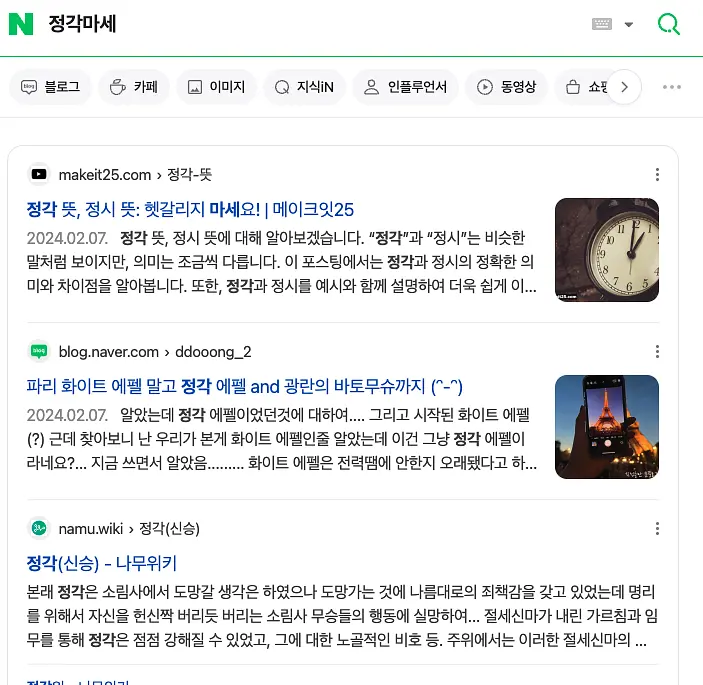Expand the dropdown arrow beside the keyboard icon

629,24
